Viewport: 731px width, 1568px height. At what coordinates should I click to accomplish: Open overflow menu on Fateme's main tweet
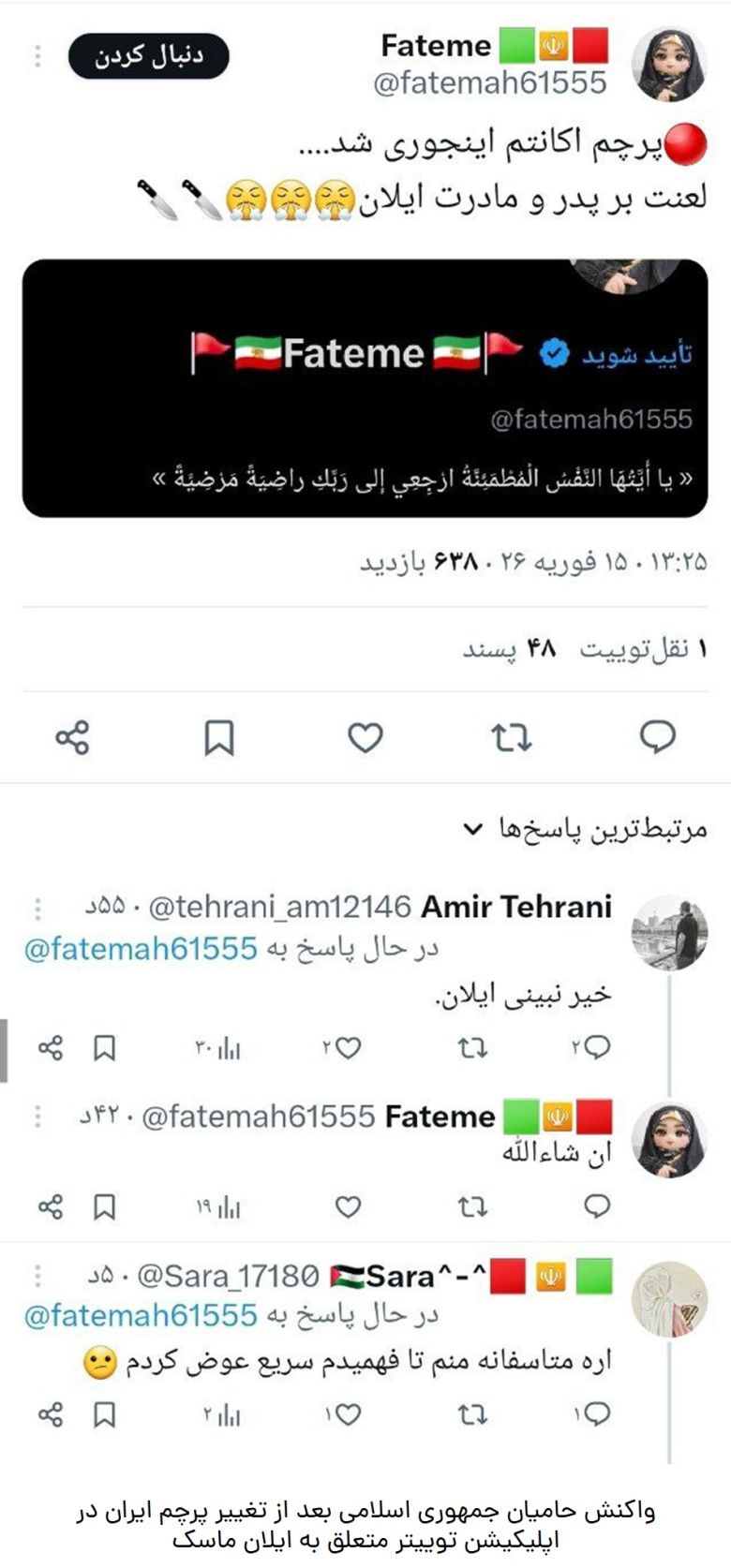pos(37,56)
